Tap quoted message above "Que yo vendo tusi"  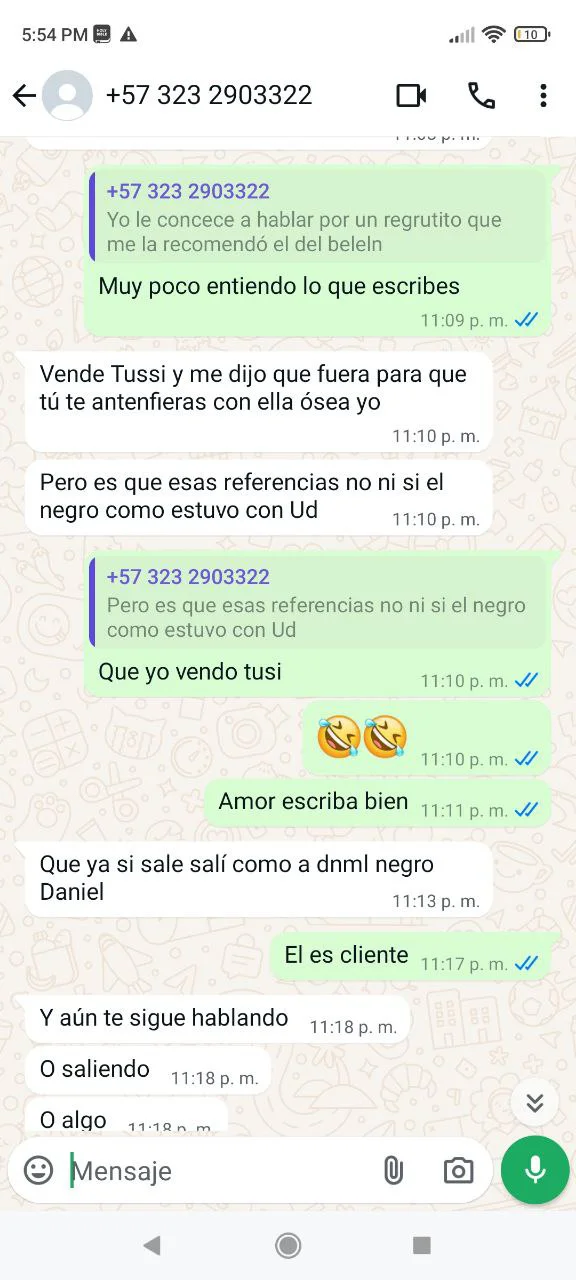[318, 603]
